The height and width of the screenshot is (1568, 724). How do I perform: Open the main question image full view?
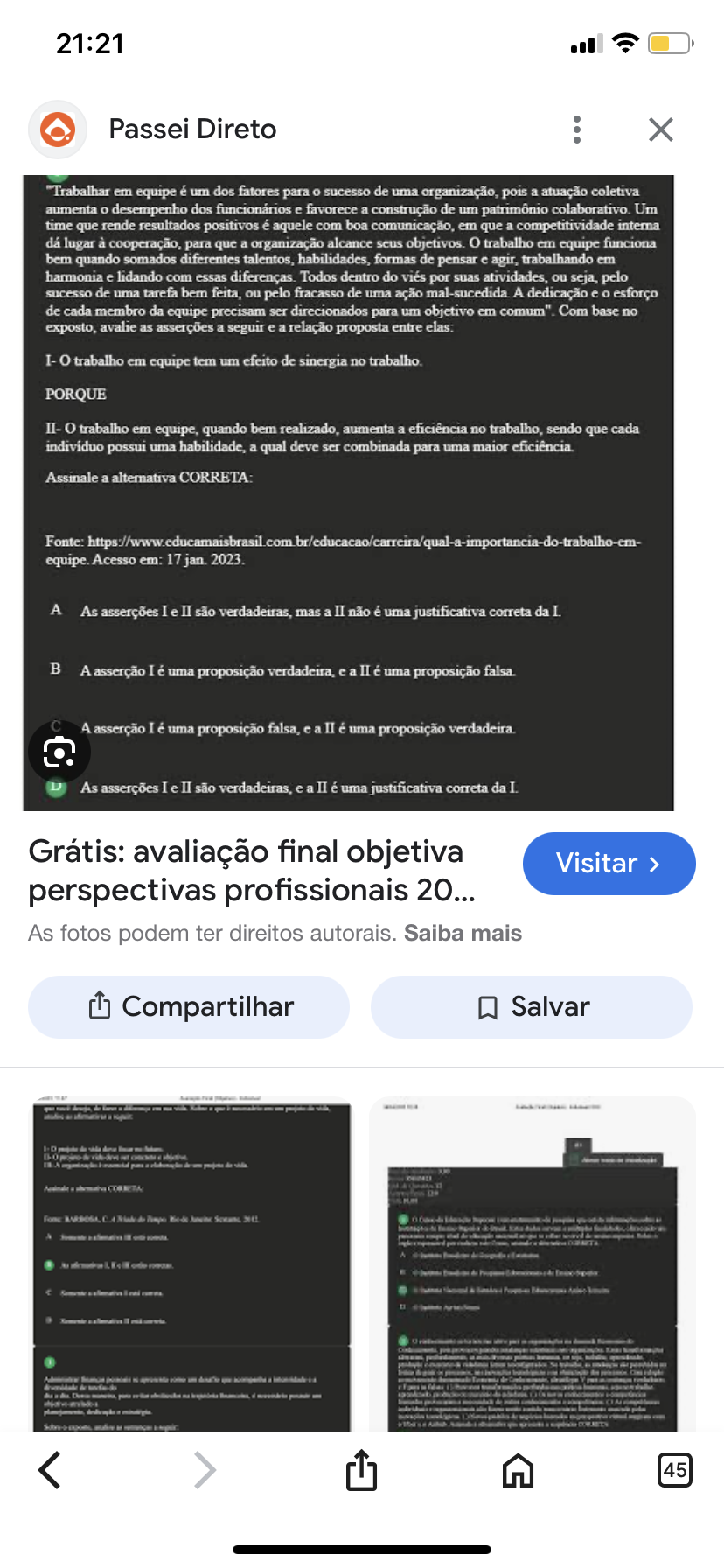pos(348,493)
